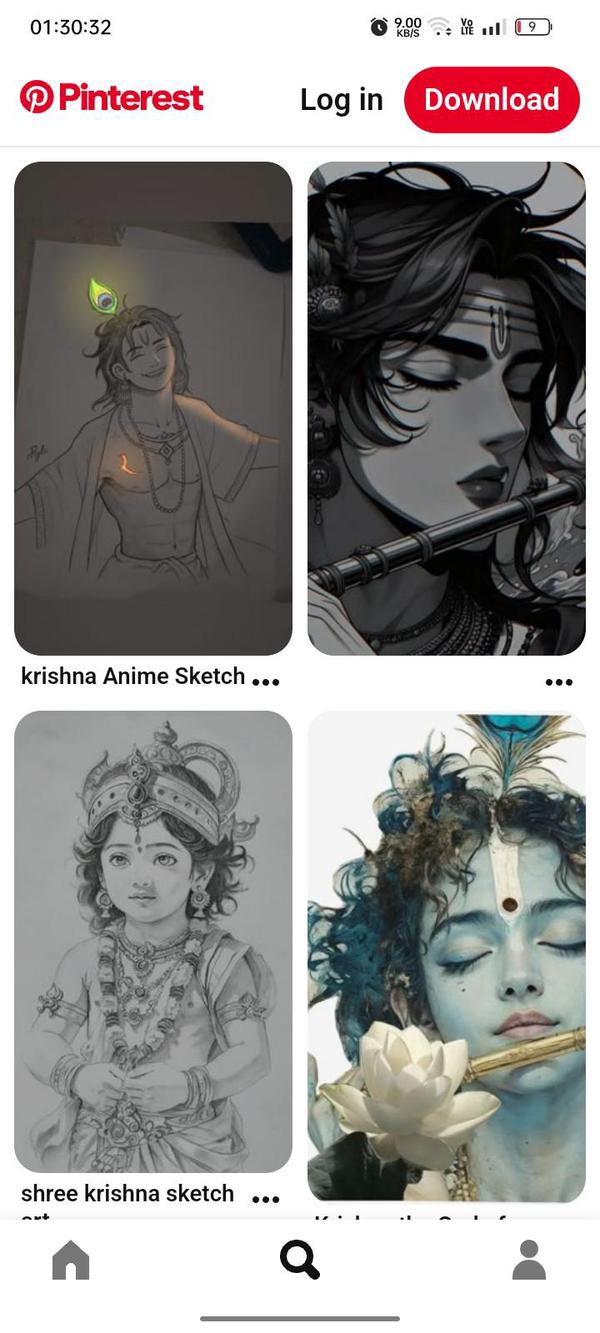Switch to the Search tab
The width and height of the screenshot is (600, 1333).
coord(300,1260)
